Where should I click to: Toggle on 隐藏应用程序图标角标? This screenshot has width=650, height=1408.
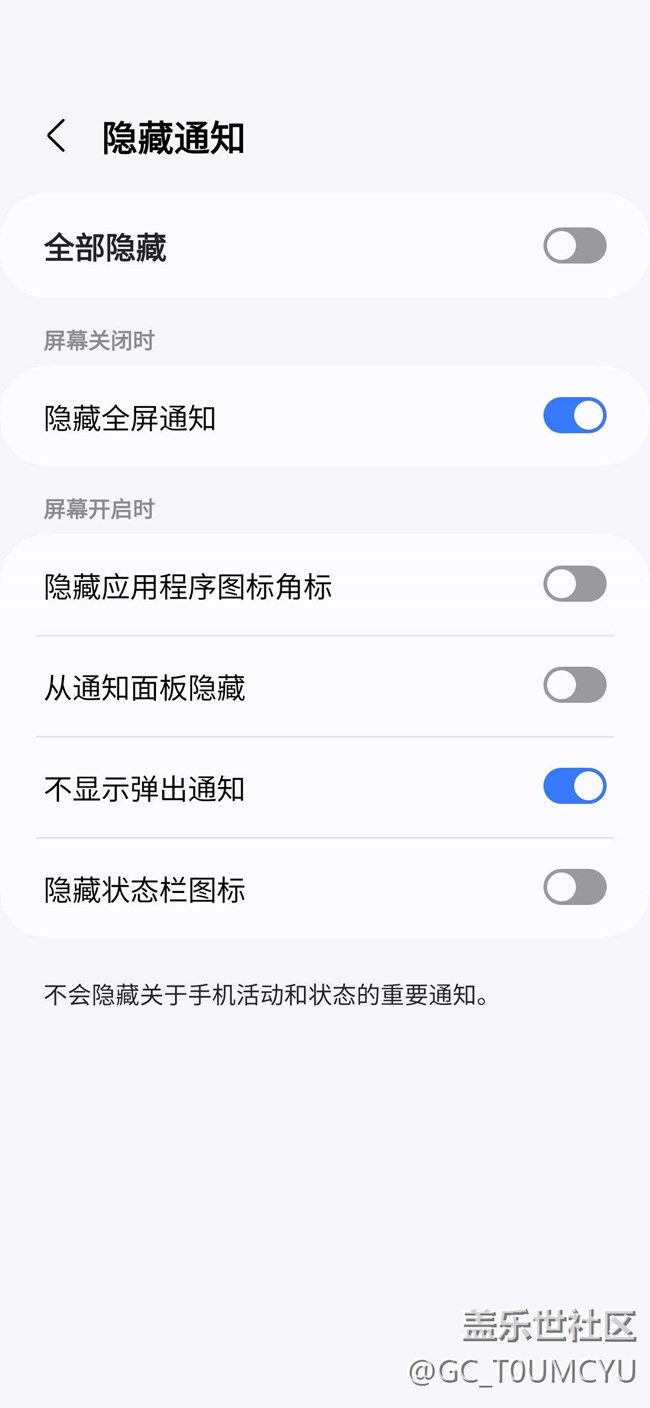pos(574,584)
